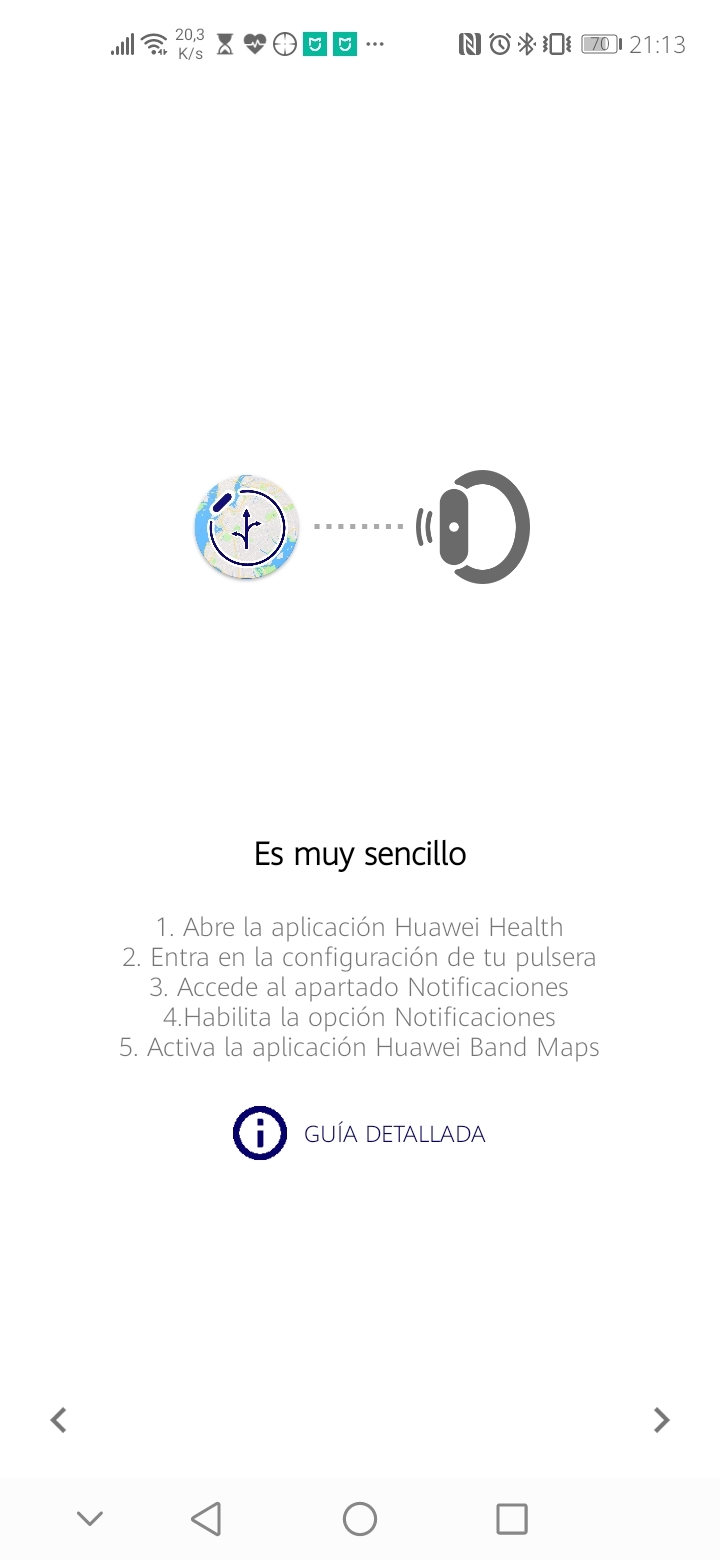The width and height of the screenshot is (720, 1560).
Task: Collapse the navigation bar down arrow
Action: click(x=89, y=1517)
